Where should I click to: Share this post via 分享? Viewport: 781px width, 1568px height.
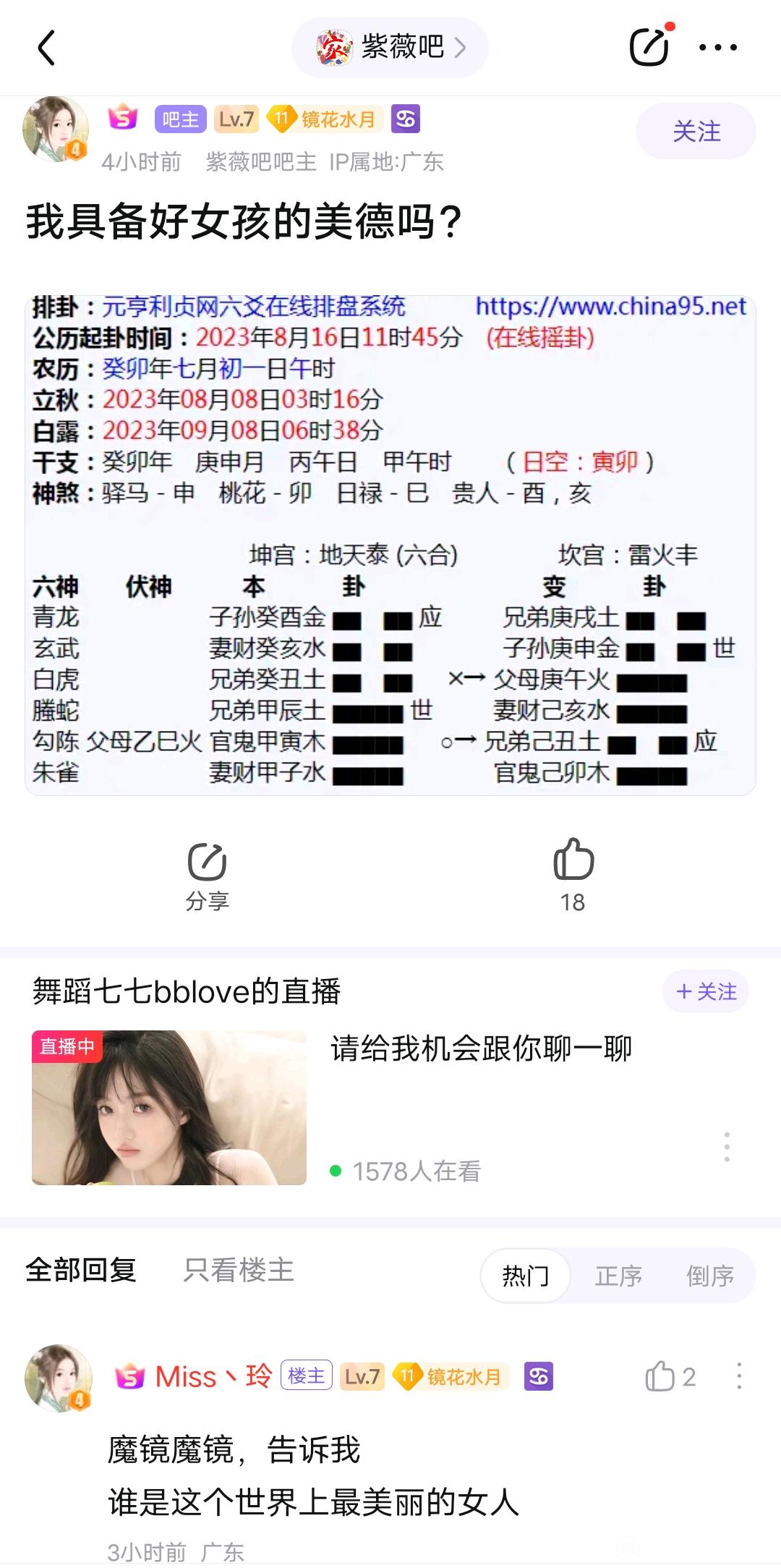[208, 876]
